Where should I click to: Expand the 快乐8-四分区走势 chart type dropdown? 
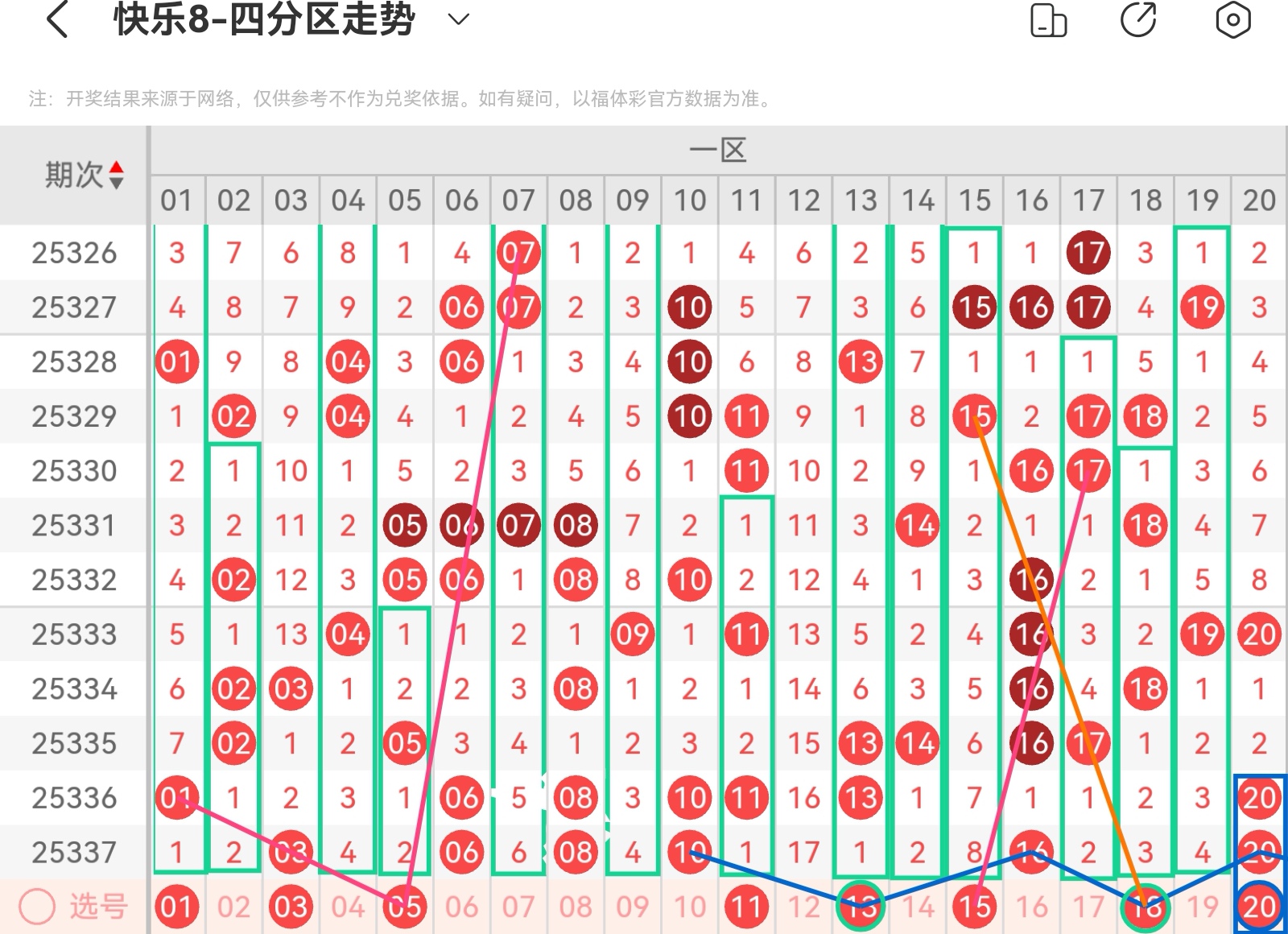click(x=458, y=19)
